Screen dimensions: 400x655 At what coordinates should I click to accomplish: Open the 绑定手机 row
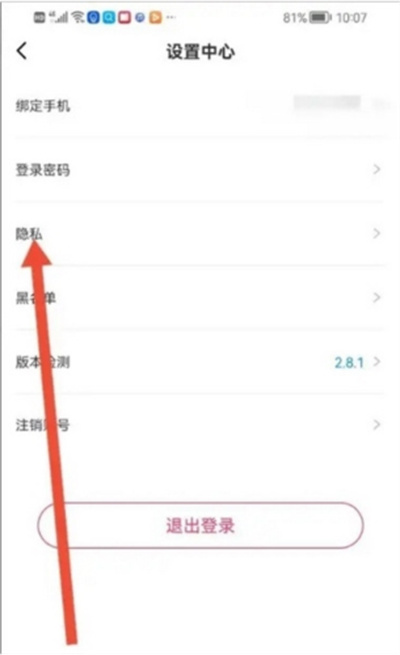200,105
